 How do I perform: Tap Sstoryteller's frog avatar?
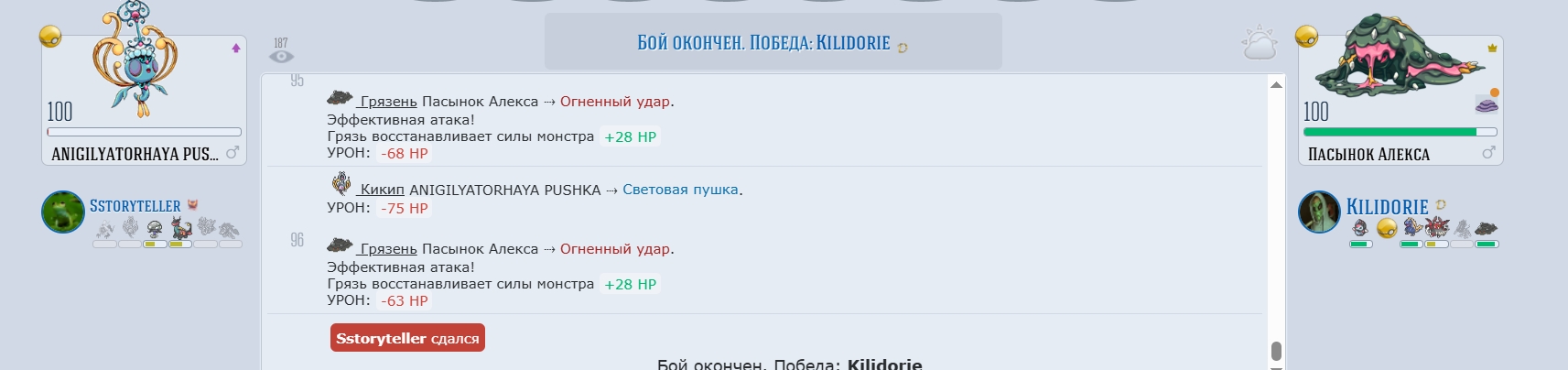click(x=63, y=212)
